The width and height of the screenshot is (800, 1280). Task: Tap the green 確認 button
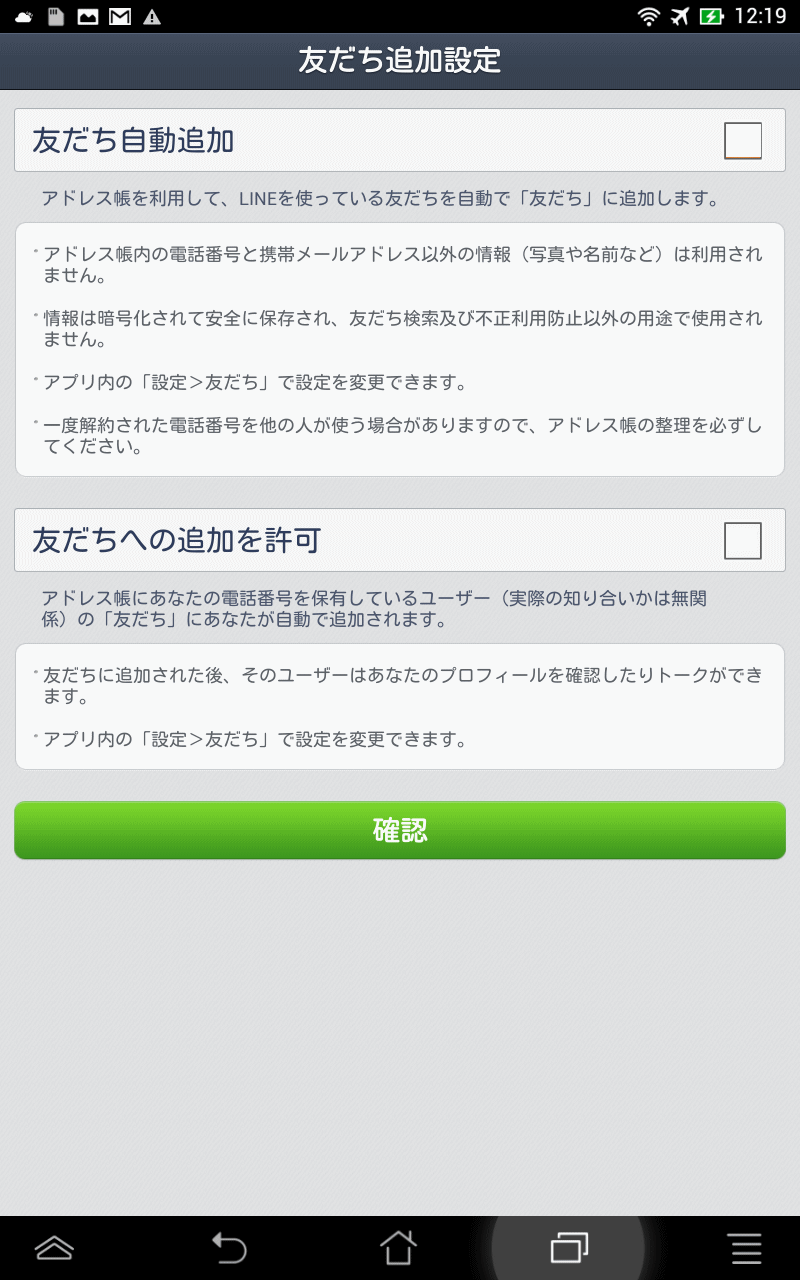400,830
